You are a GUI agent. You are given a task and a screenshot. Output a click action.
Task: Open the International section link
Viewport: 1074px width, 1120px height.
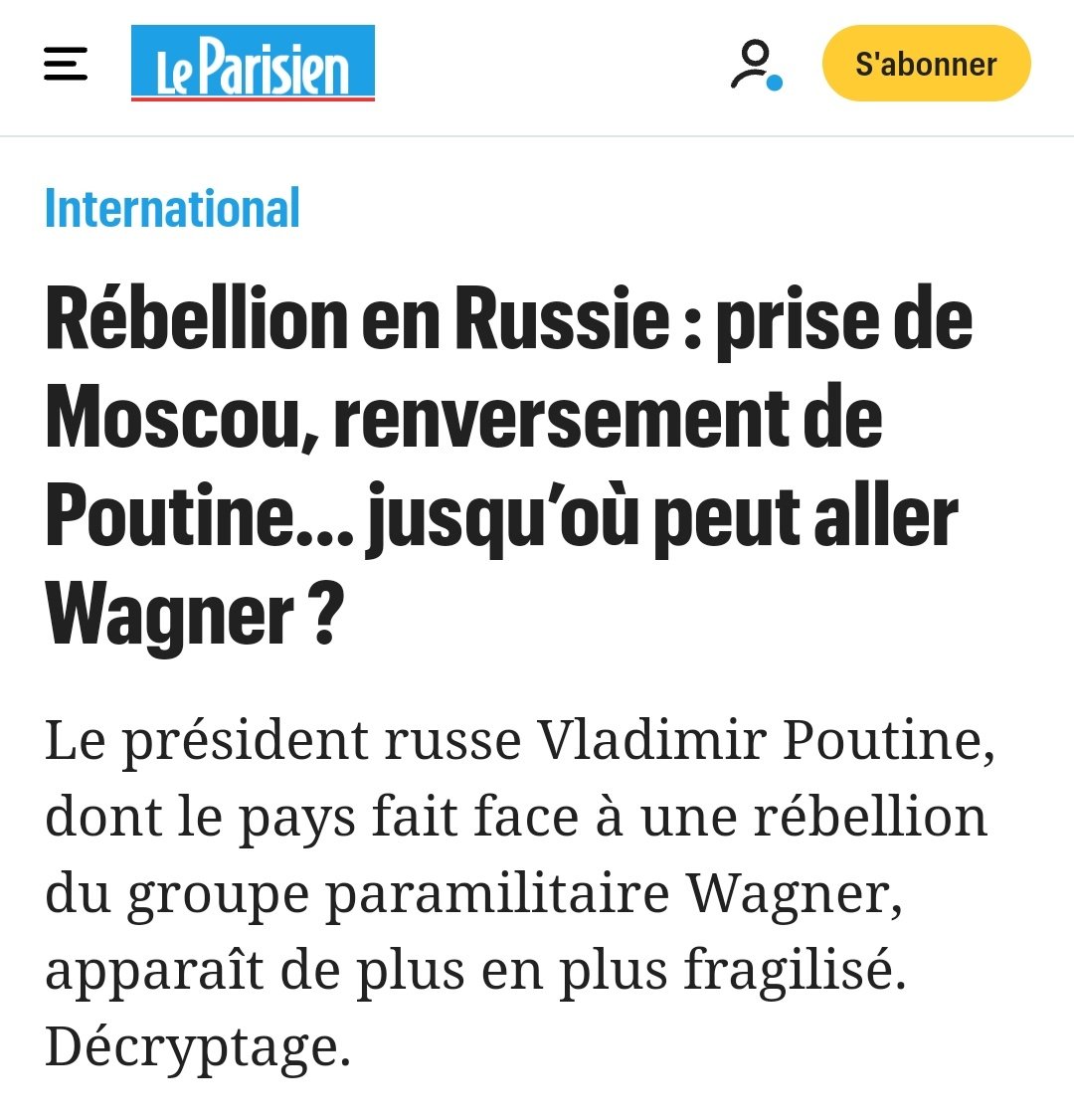click(x=172, y=209)
